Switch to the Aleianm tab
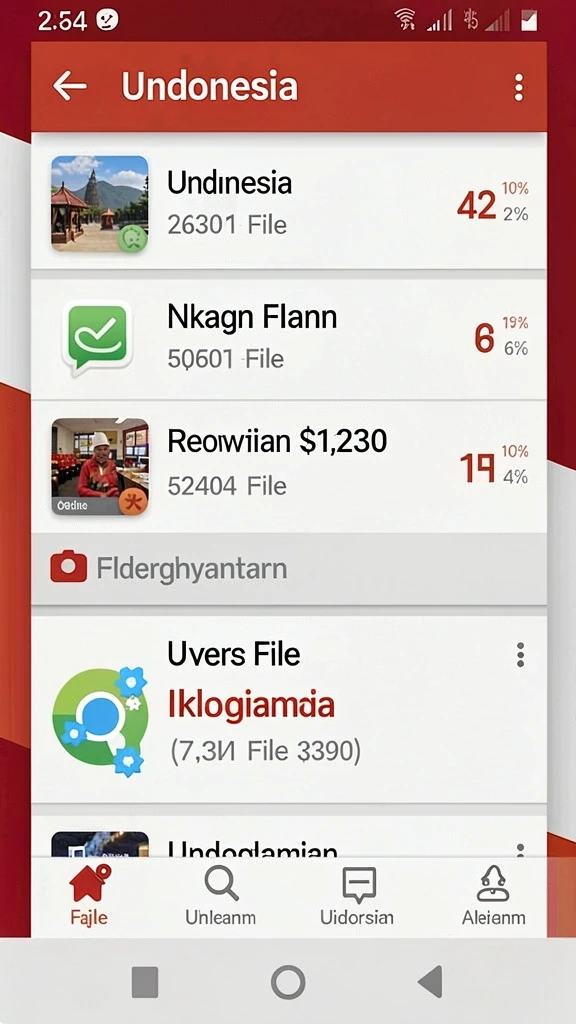Viewport: 576px width, 1024px height. (494, 895)
